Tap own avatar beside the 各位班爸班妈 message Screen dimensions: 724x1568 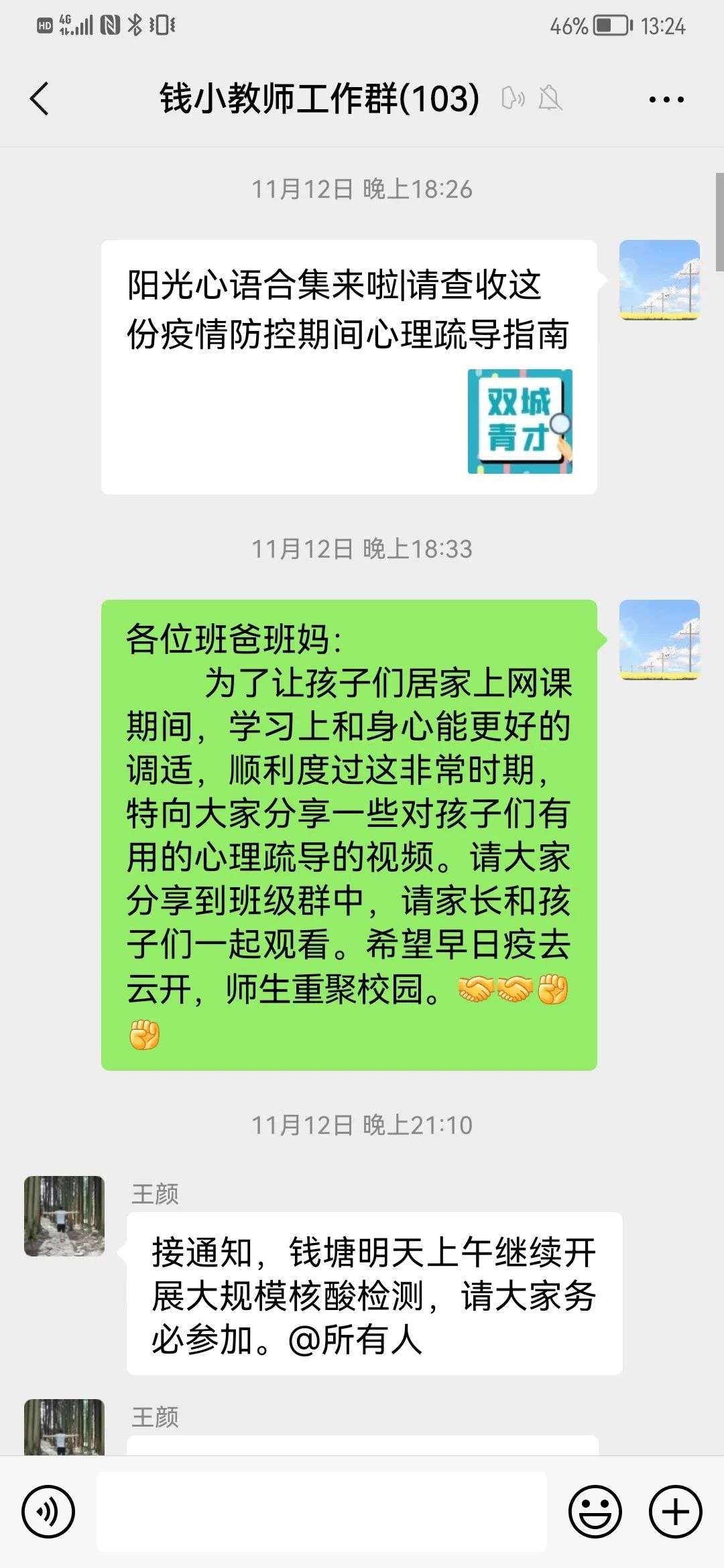(x=659, y=640)
